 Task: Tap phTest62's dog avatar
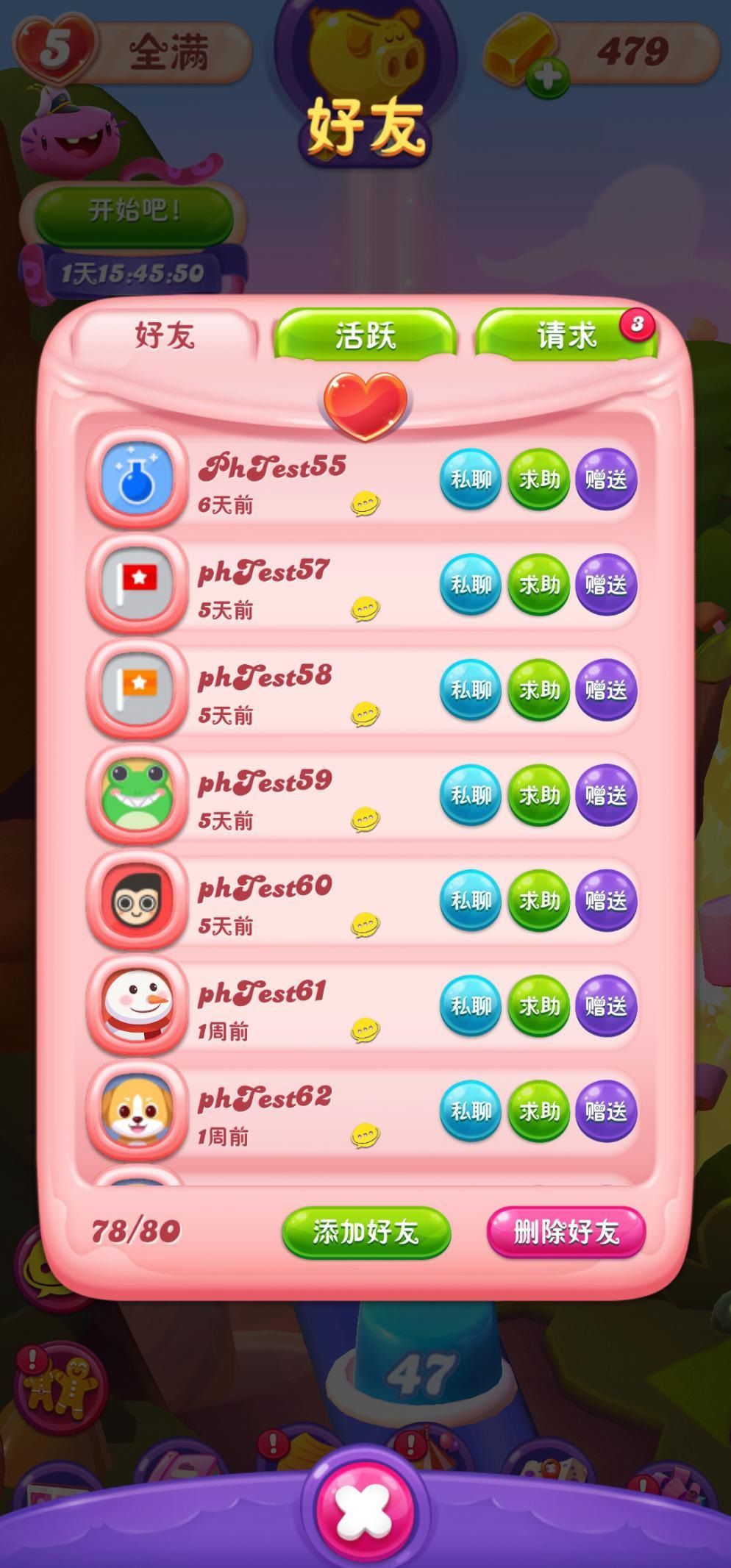tap(137, 1112)
